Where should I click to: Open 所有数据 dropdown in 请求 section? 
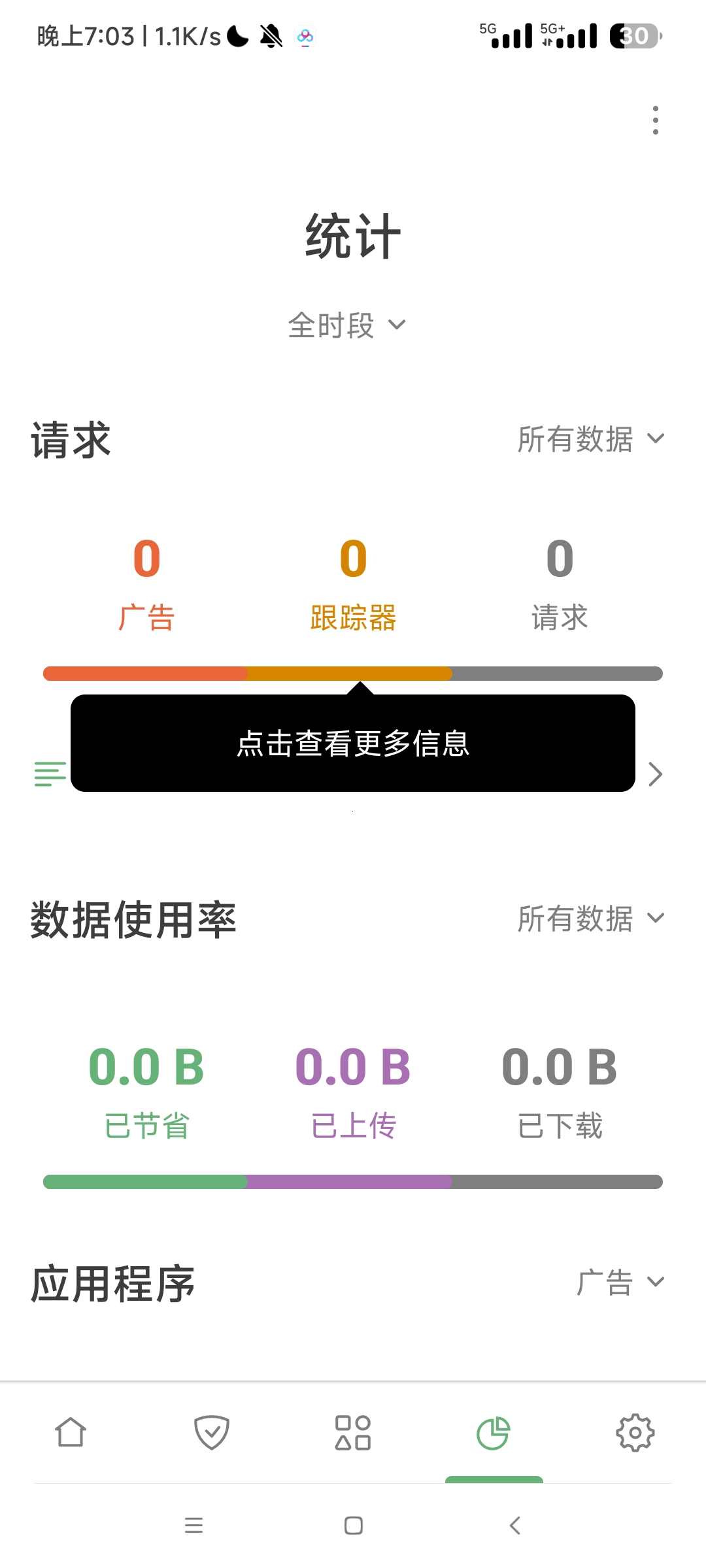tap(590, 439)
